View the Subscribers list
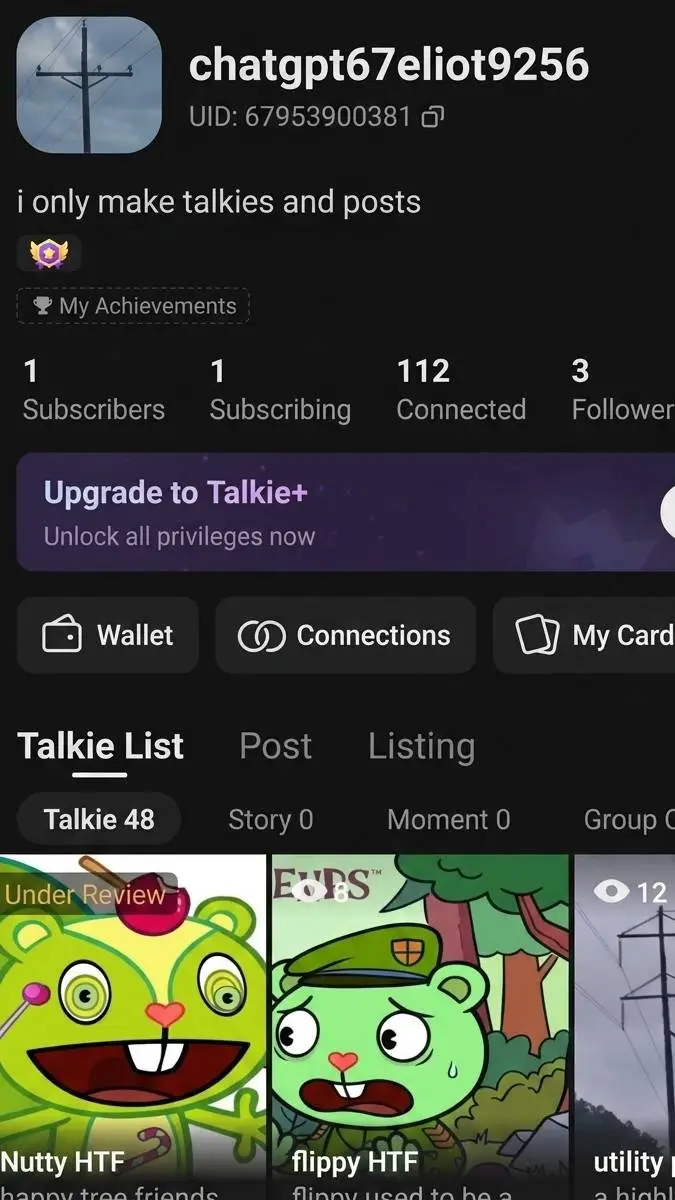 coord(94,390)
